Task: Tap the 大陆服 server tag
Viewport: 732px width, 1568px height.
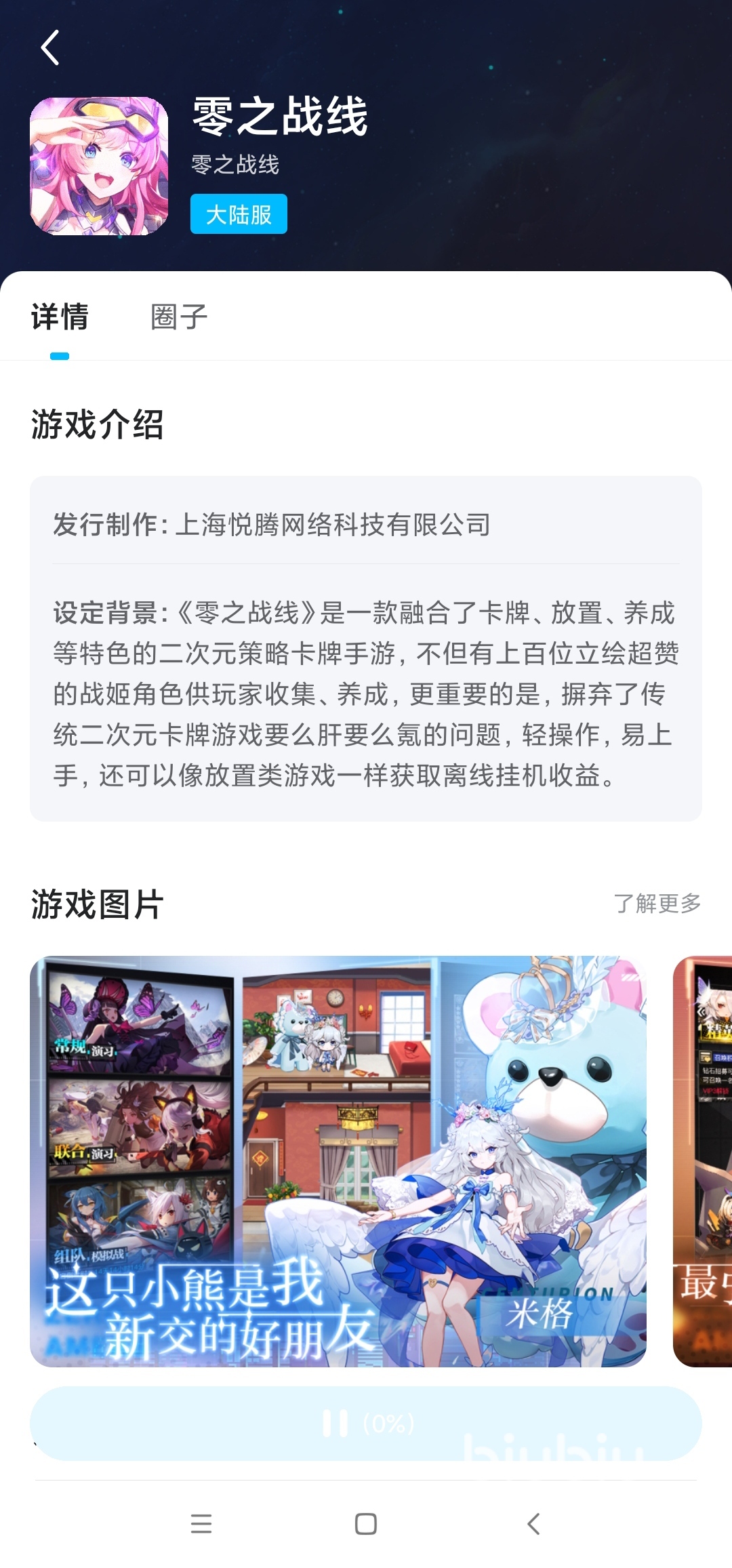Action: point(239,214)
